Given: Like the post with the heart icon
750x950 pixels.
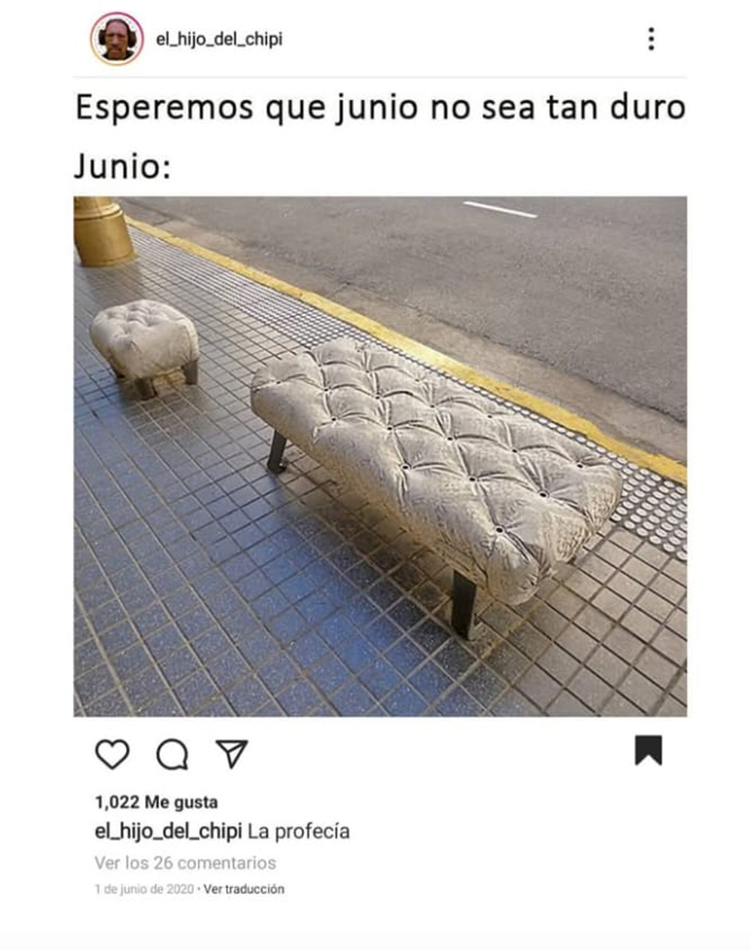Looking at the screenshot, I should tap(112, 753).
